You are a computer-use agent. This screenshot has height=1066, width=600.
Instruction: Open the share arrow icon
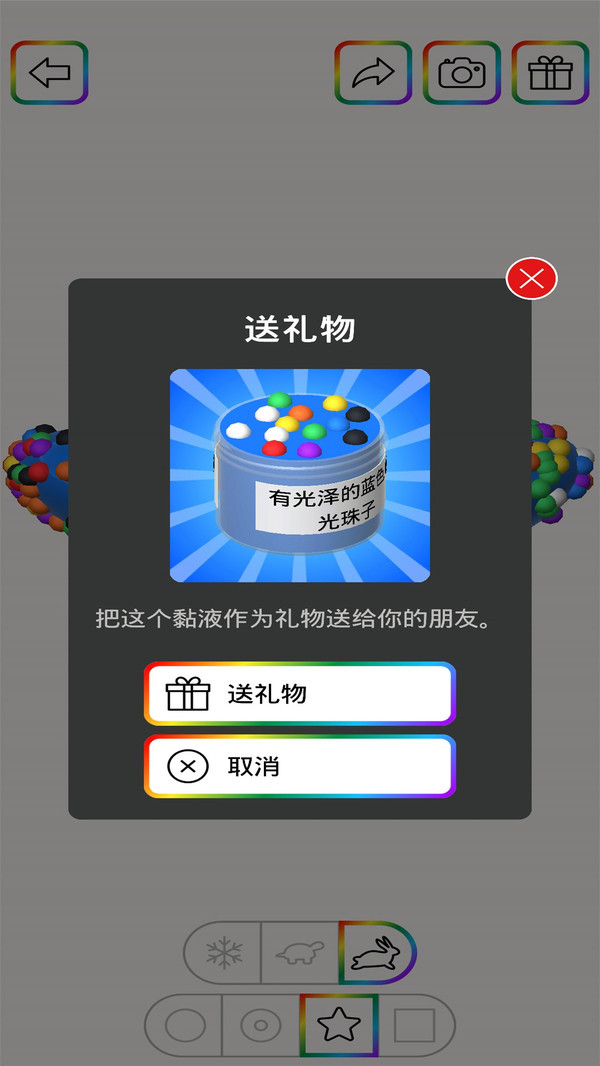click(373, 73)
